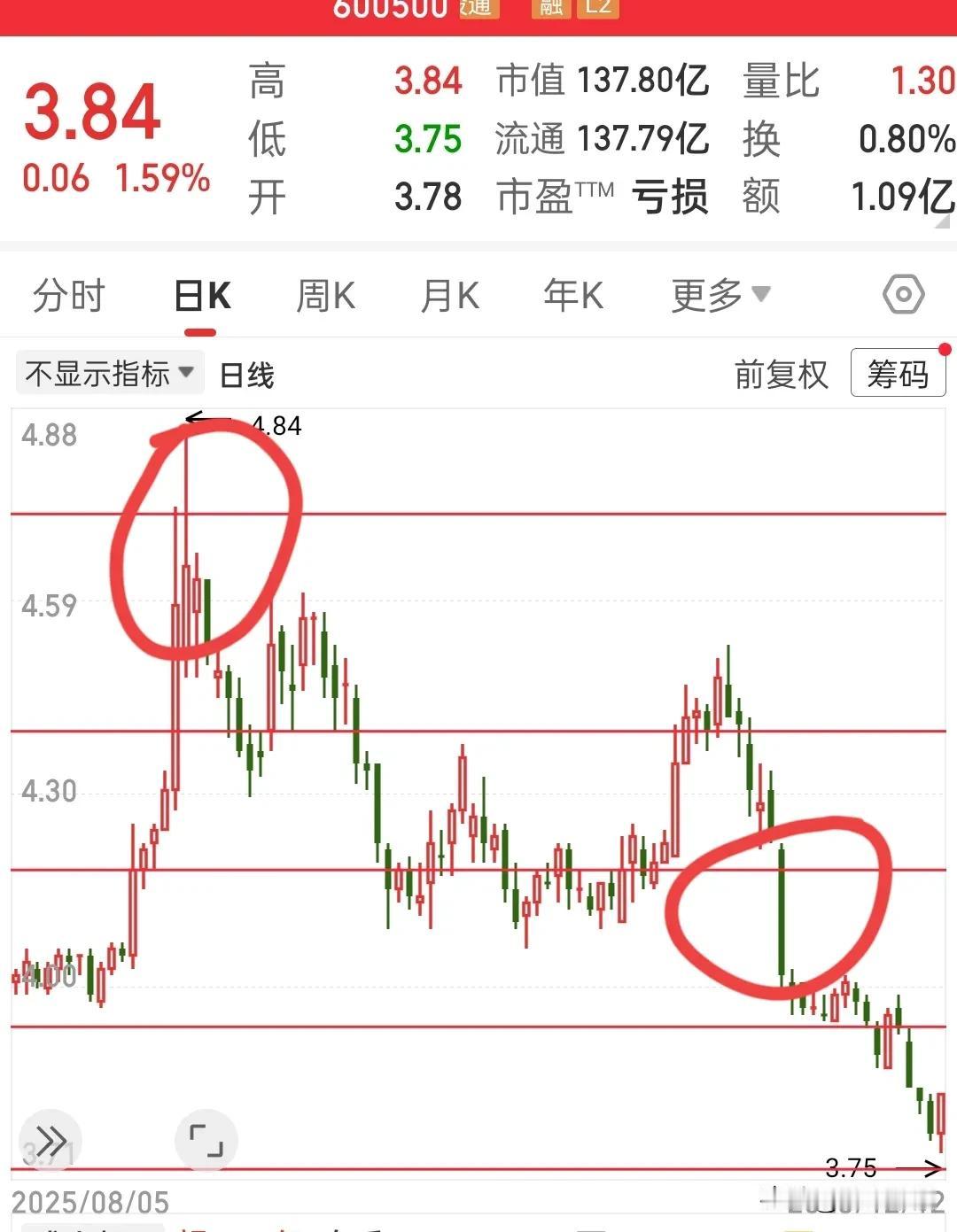Image resolution: width=957 pixels, height=1232 pixels.
Task: Select the 年K yearly chart tab
Action: coord(572,296)
